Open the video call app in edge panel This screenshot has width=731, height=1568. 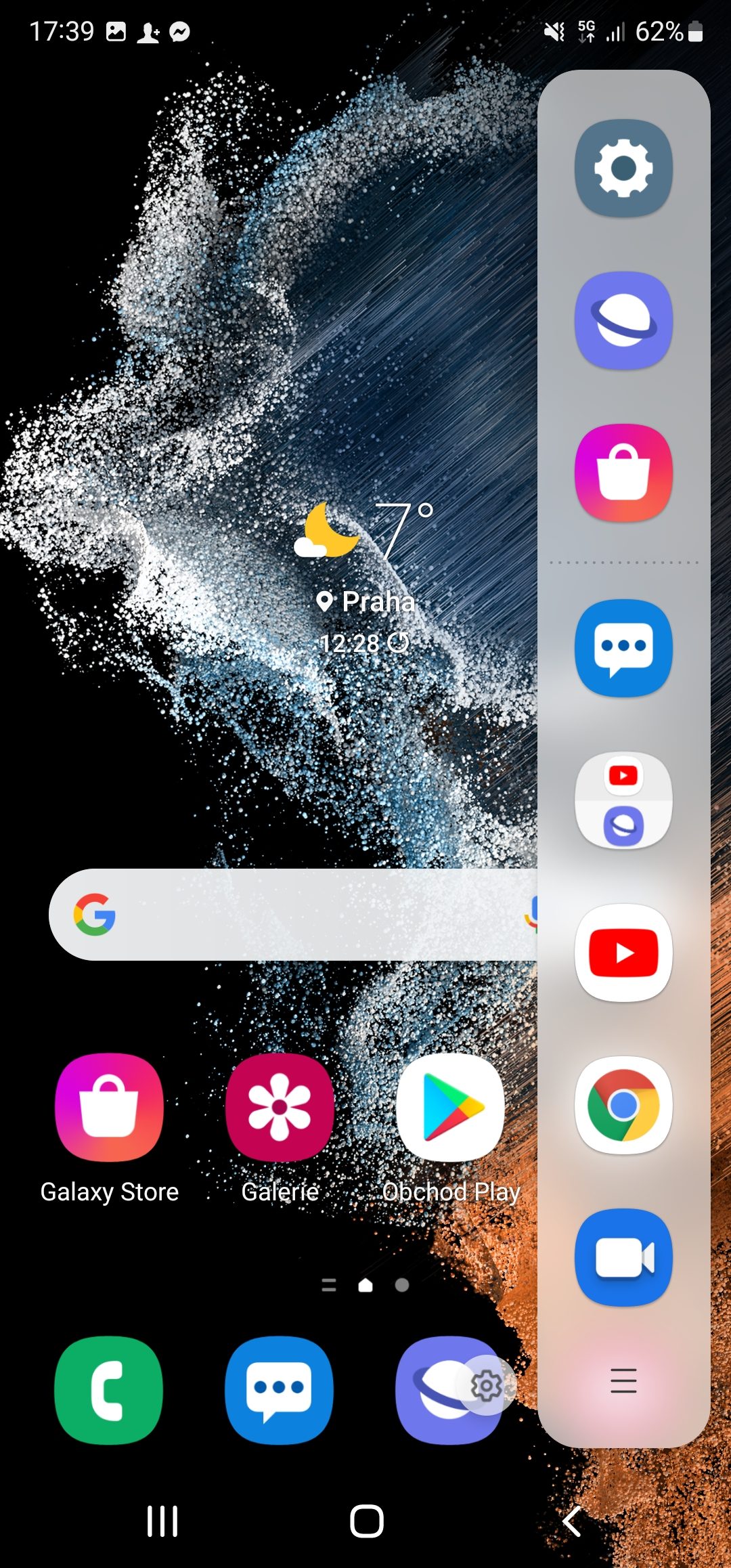pos(623,1257)
